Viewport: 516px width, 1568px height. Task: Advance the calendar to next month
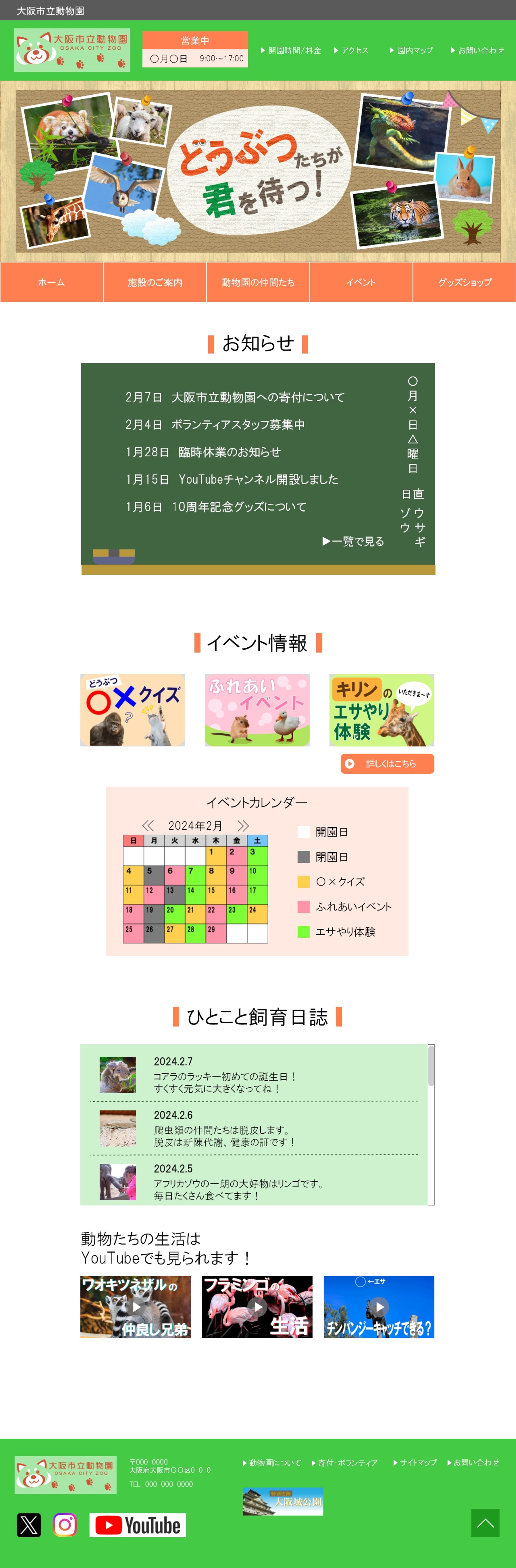coord(243,825)
